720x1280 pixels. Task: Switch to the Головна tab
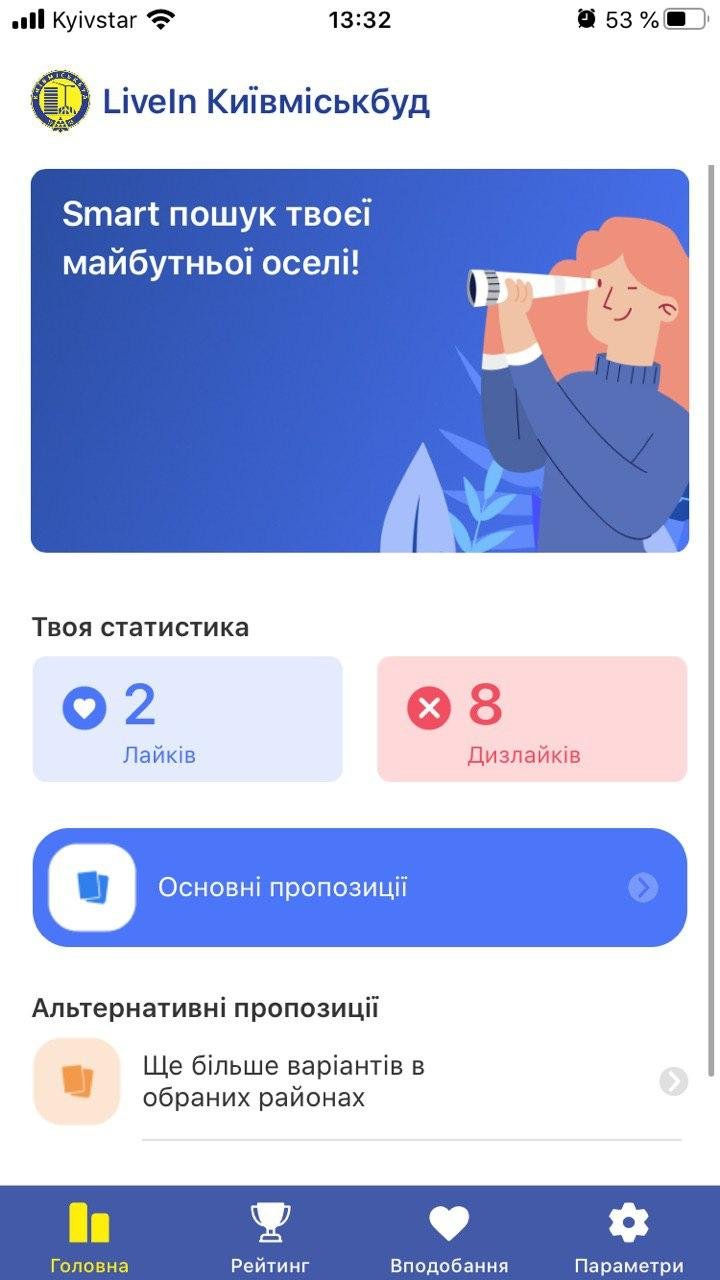tap(89, 1236)
